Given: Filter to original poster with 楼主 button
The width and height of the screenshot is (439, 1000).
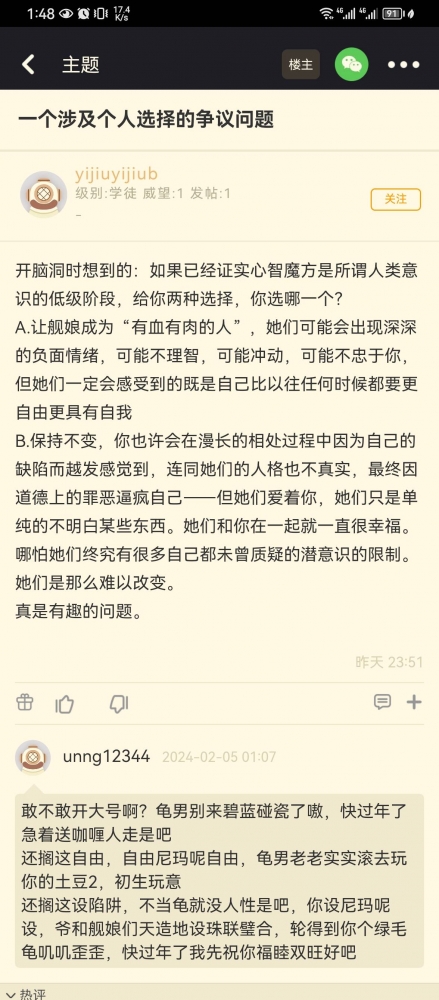Looking at the screenshot, I should click(x=301, y=64).
